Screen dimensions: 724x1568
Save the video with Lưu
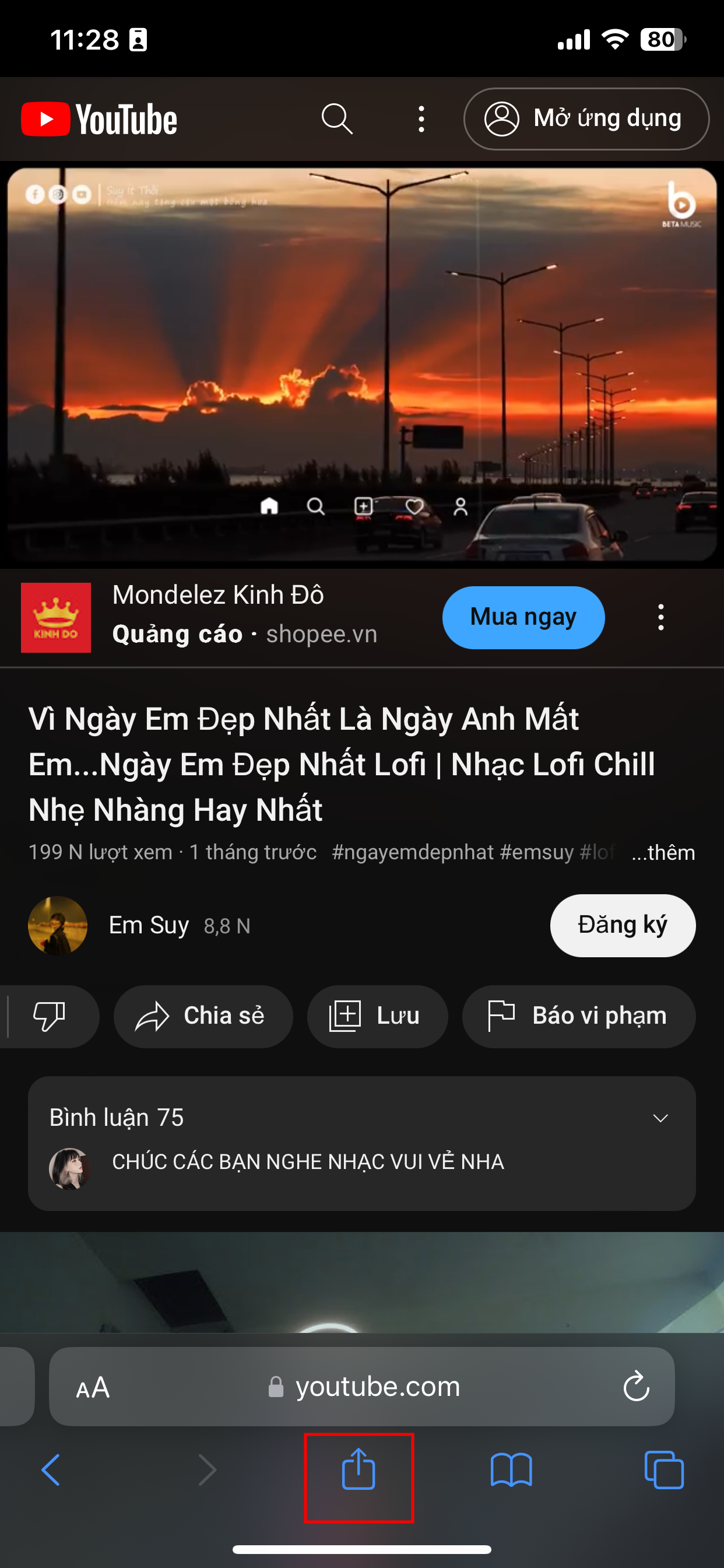point(377,1016)
